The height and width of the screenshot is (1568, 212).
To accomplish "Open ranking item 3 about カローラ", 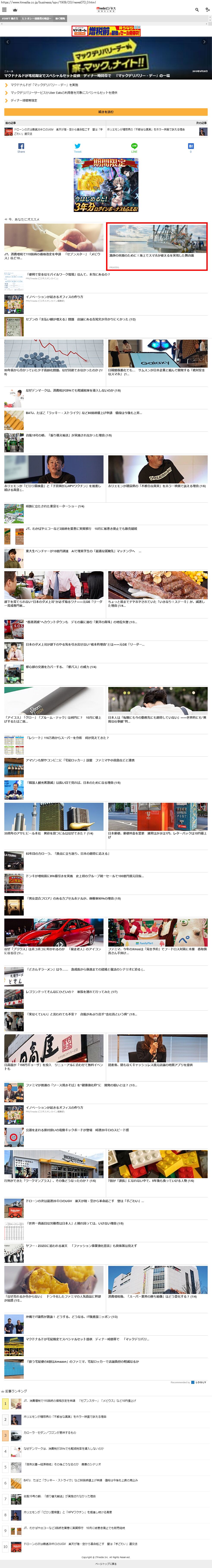I will [50, 1432].
